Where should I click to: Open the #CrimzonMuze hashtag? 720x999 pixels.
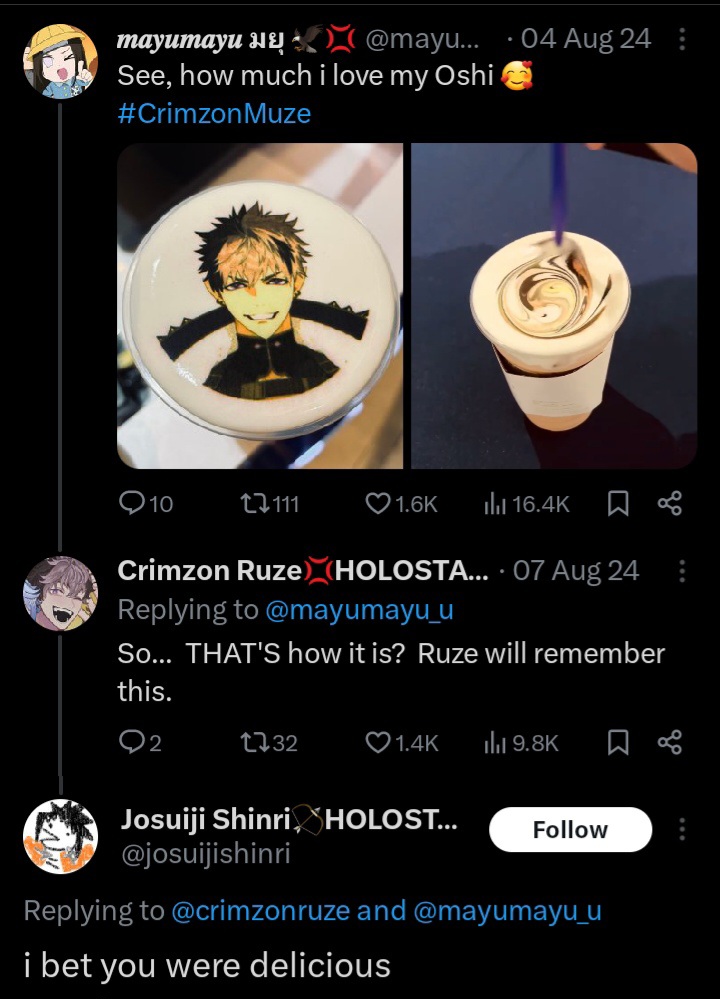click(214, 114)
